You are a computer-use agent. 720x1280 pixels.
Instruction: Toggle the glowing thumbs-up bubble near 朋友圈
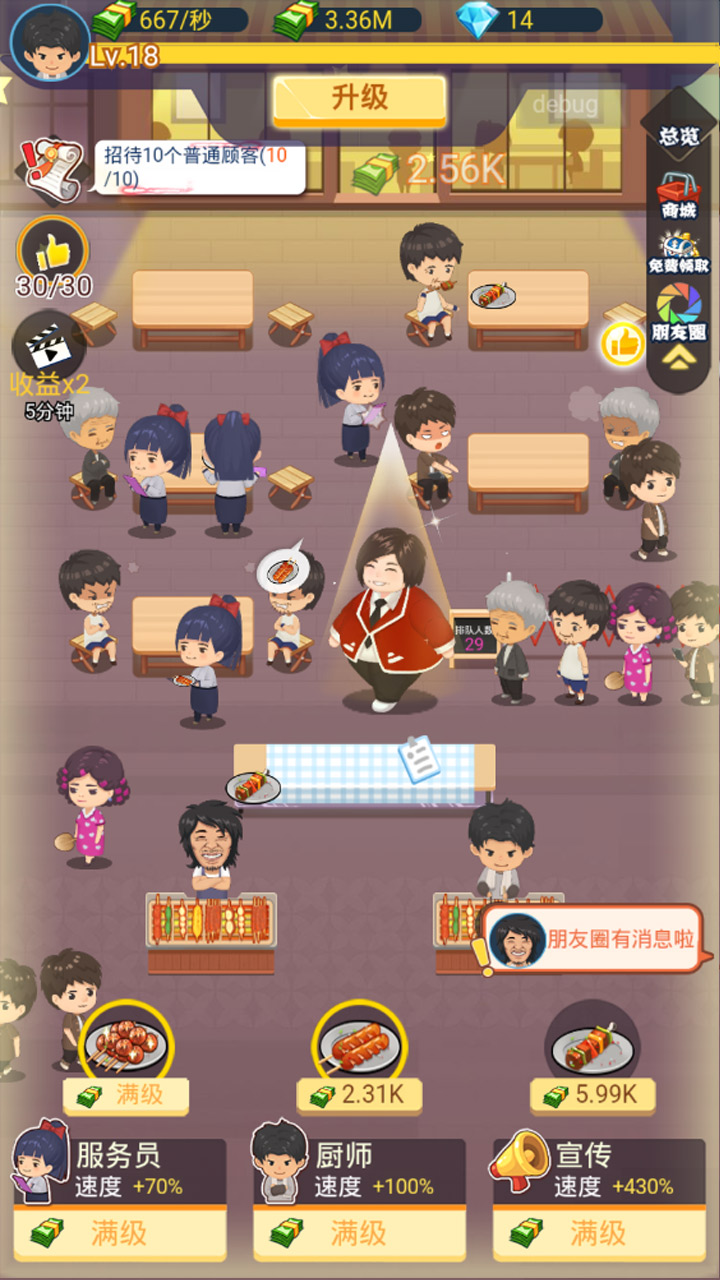pos(621,343)
